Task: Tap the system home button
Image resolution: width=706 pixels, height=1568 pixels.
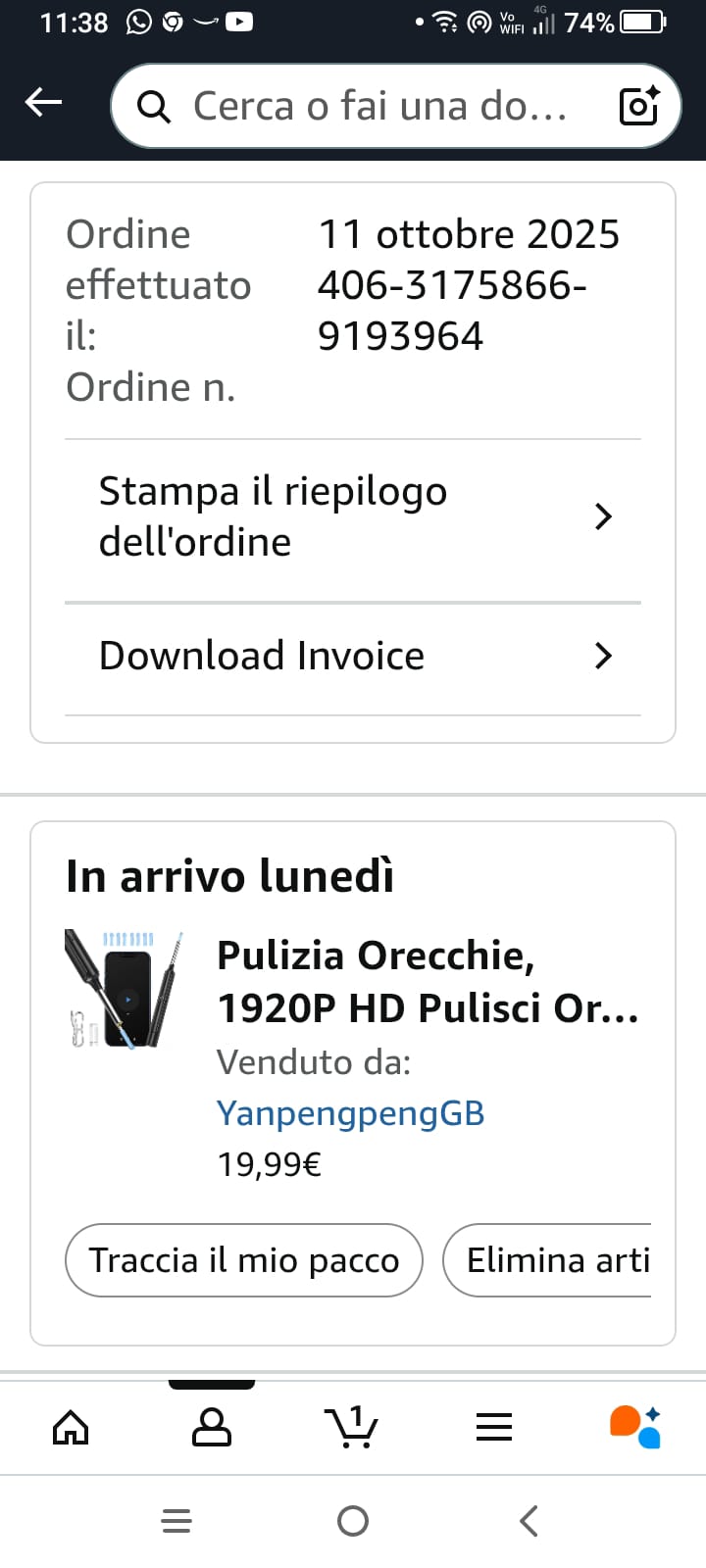Action: 353,1521
